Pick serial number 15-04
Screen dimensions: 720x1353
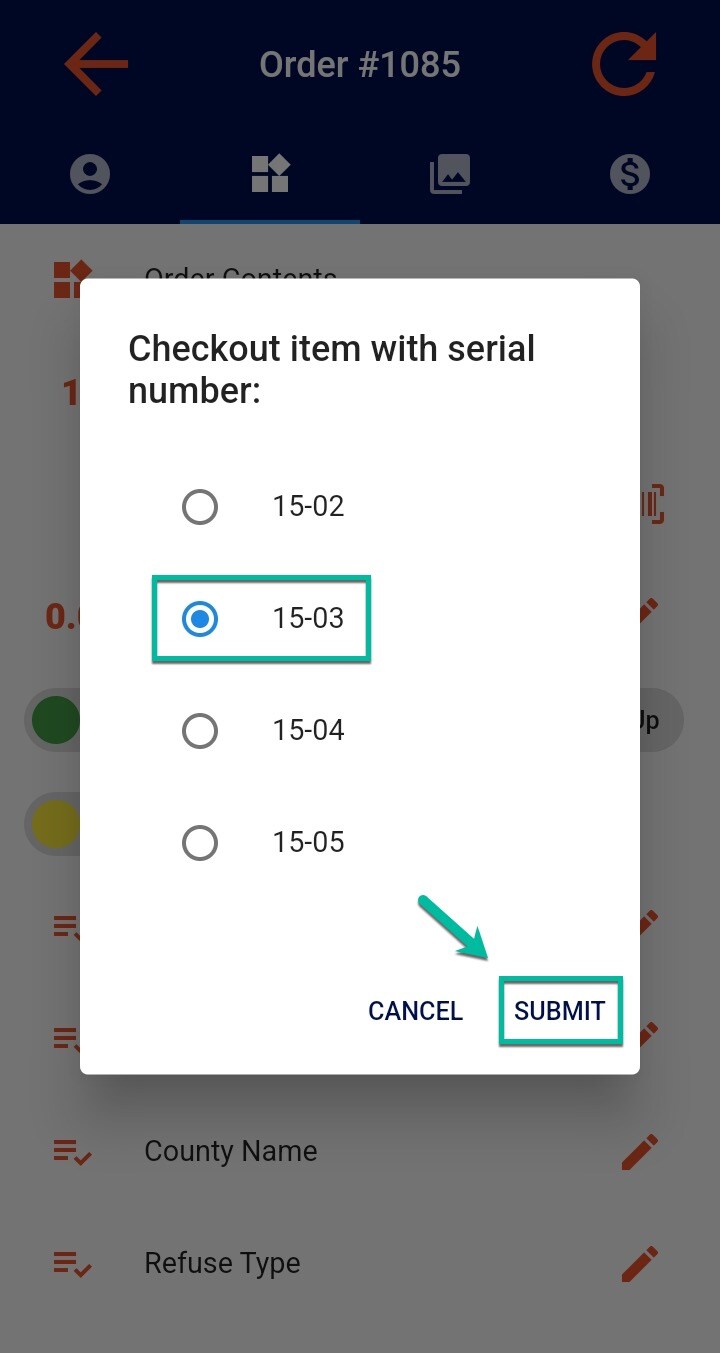pyautogui.click(x=200, y=731)
